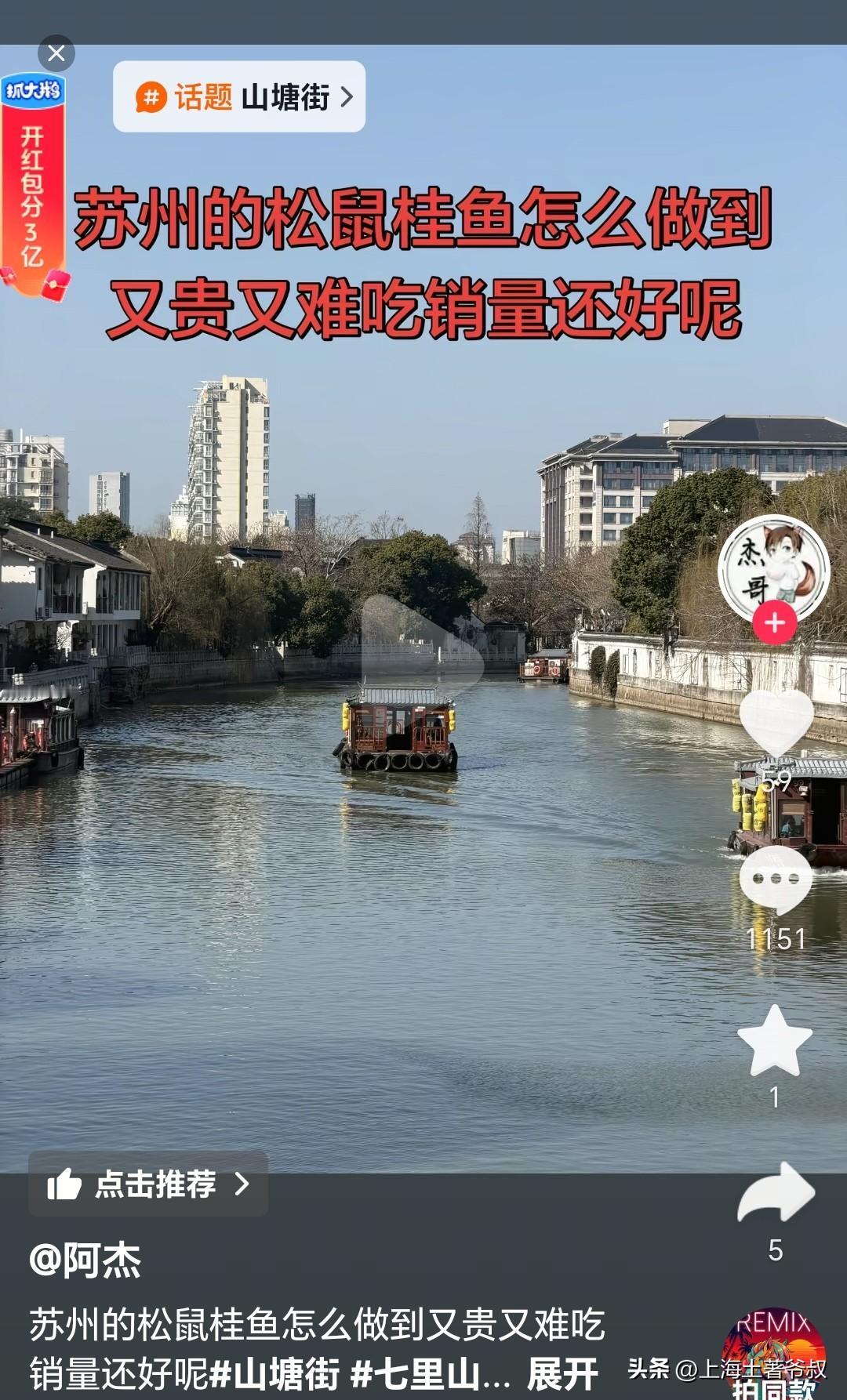Click the arrow next to 点击推荐
The width and height of the screenshot is (847, 1400).
point(245,1188)
